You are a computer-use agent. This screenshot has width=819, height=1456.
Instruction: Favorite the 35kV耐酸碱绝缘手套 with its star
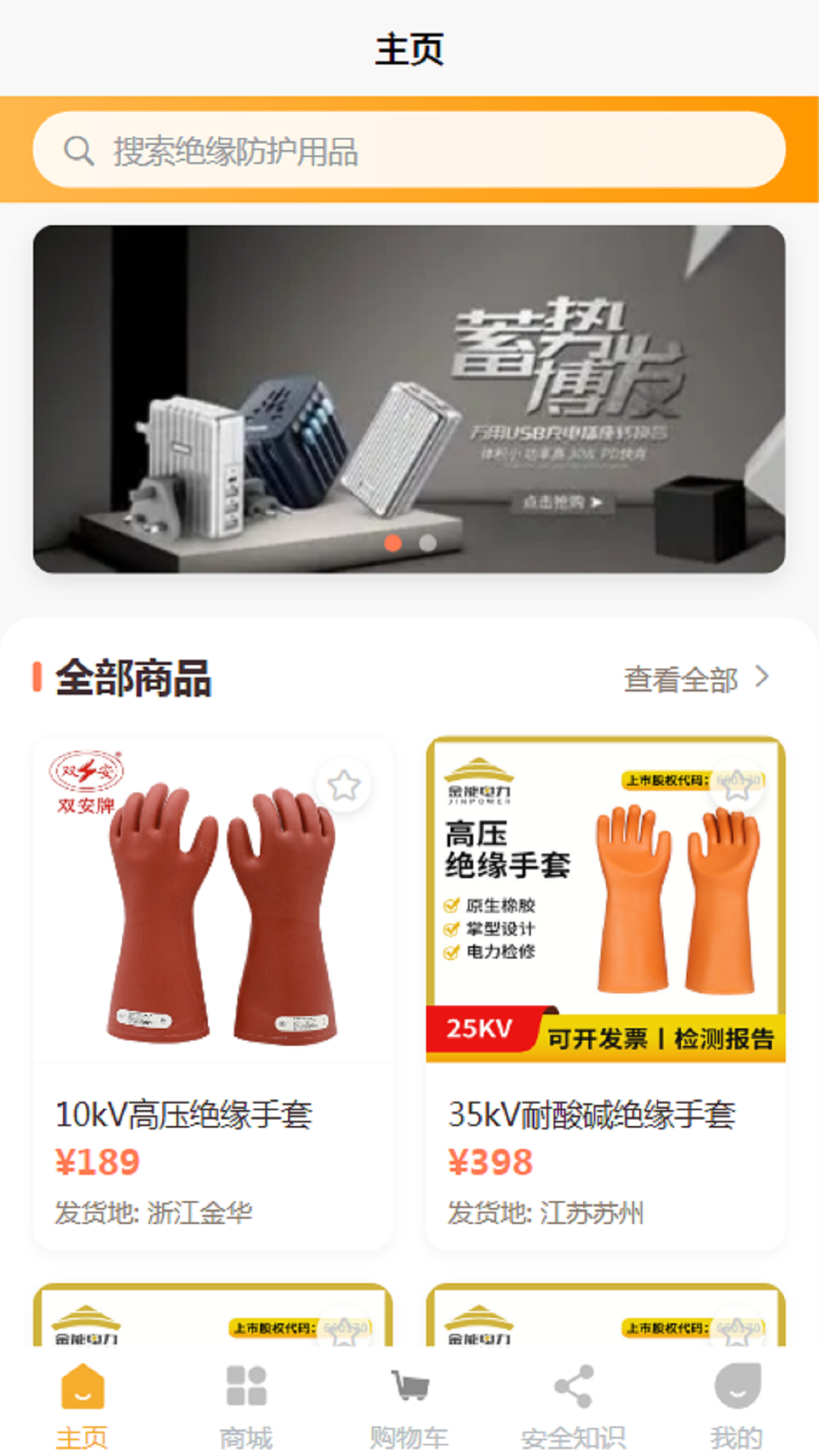point(737,785)
